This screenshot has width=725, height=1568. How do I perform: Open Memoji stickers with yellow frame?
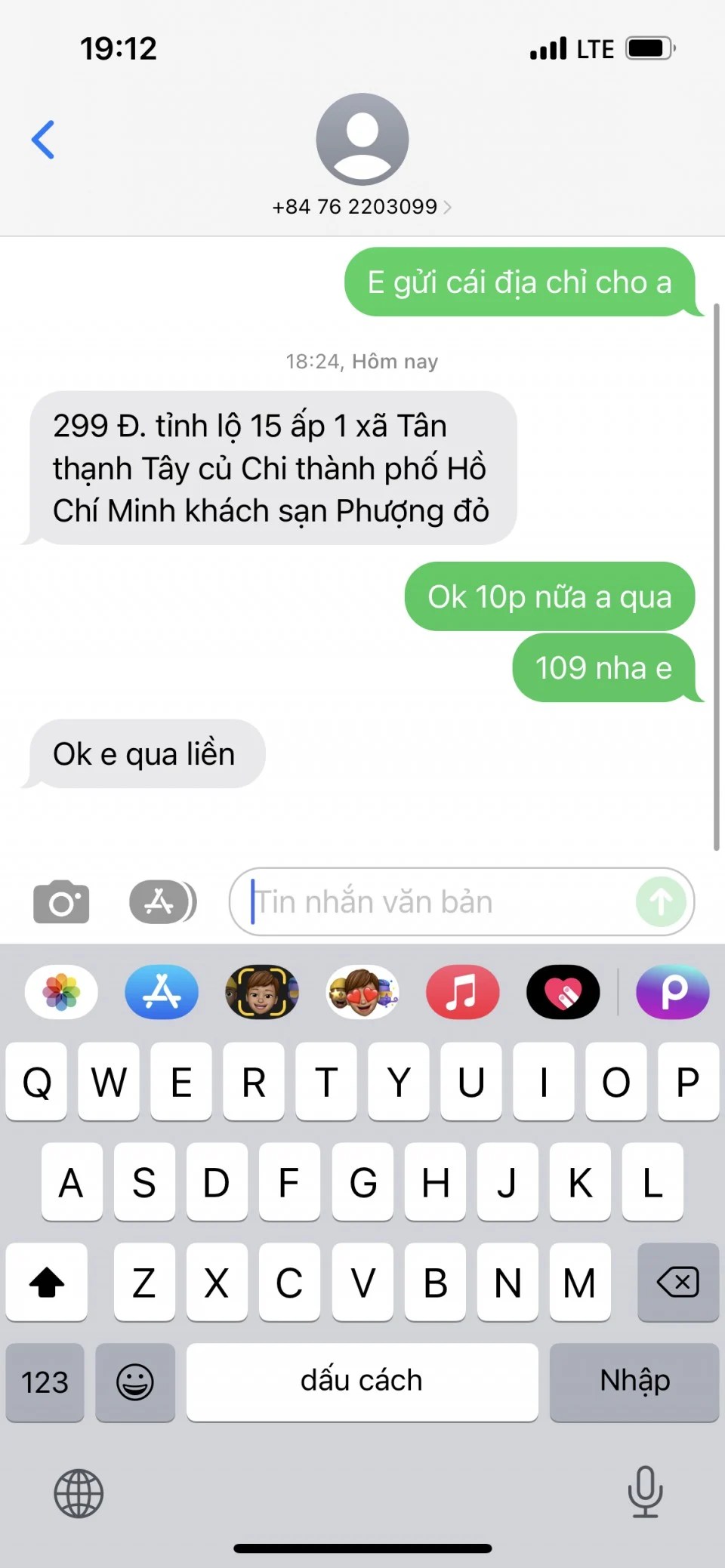[262, 992]
